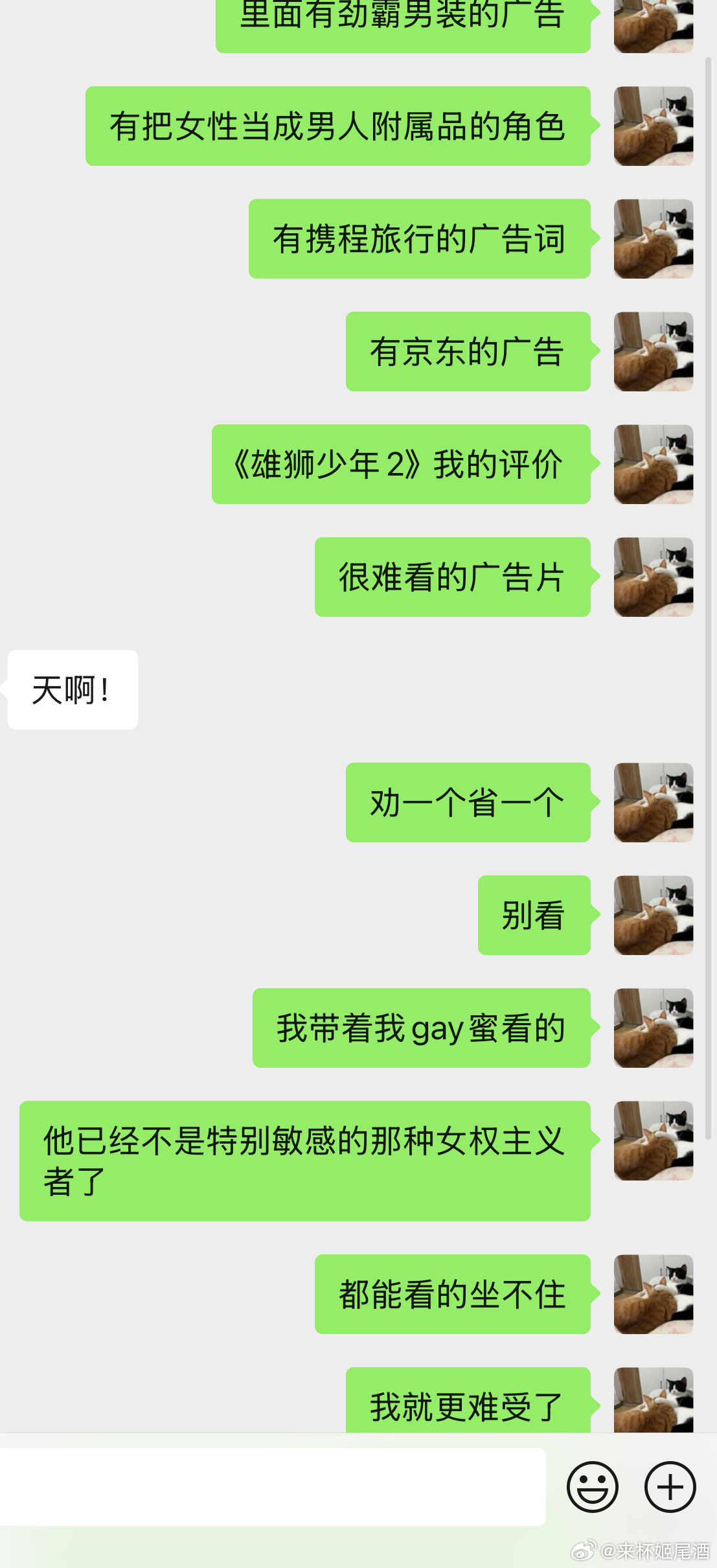
Task: Open the emoji sticker panel
Action: pyautogui.click(x=592, y=1486)
